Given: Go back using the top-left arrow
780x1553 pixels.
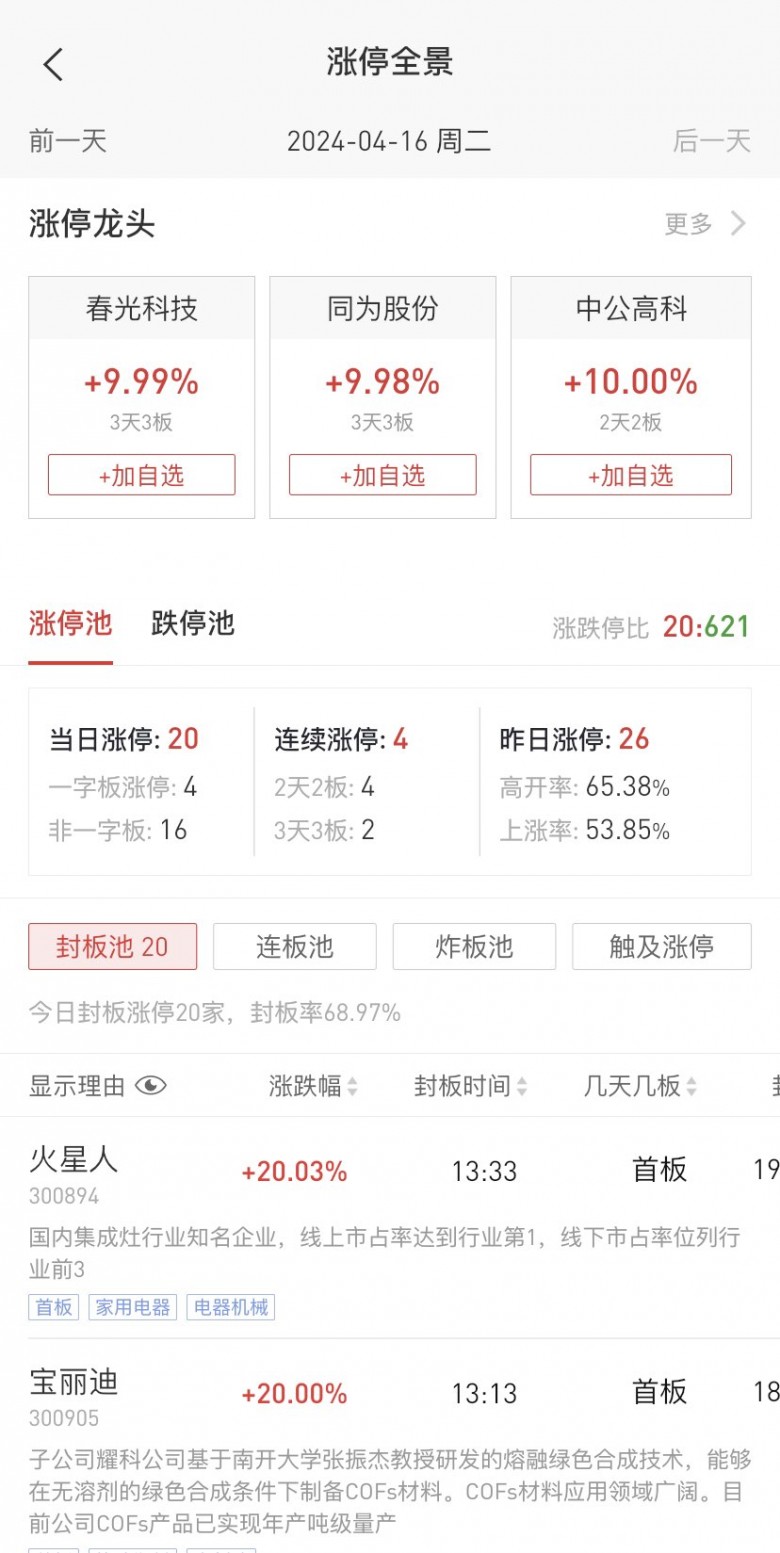Looking at the screenshot, I should point(53,64).
